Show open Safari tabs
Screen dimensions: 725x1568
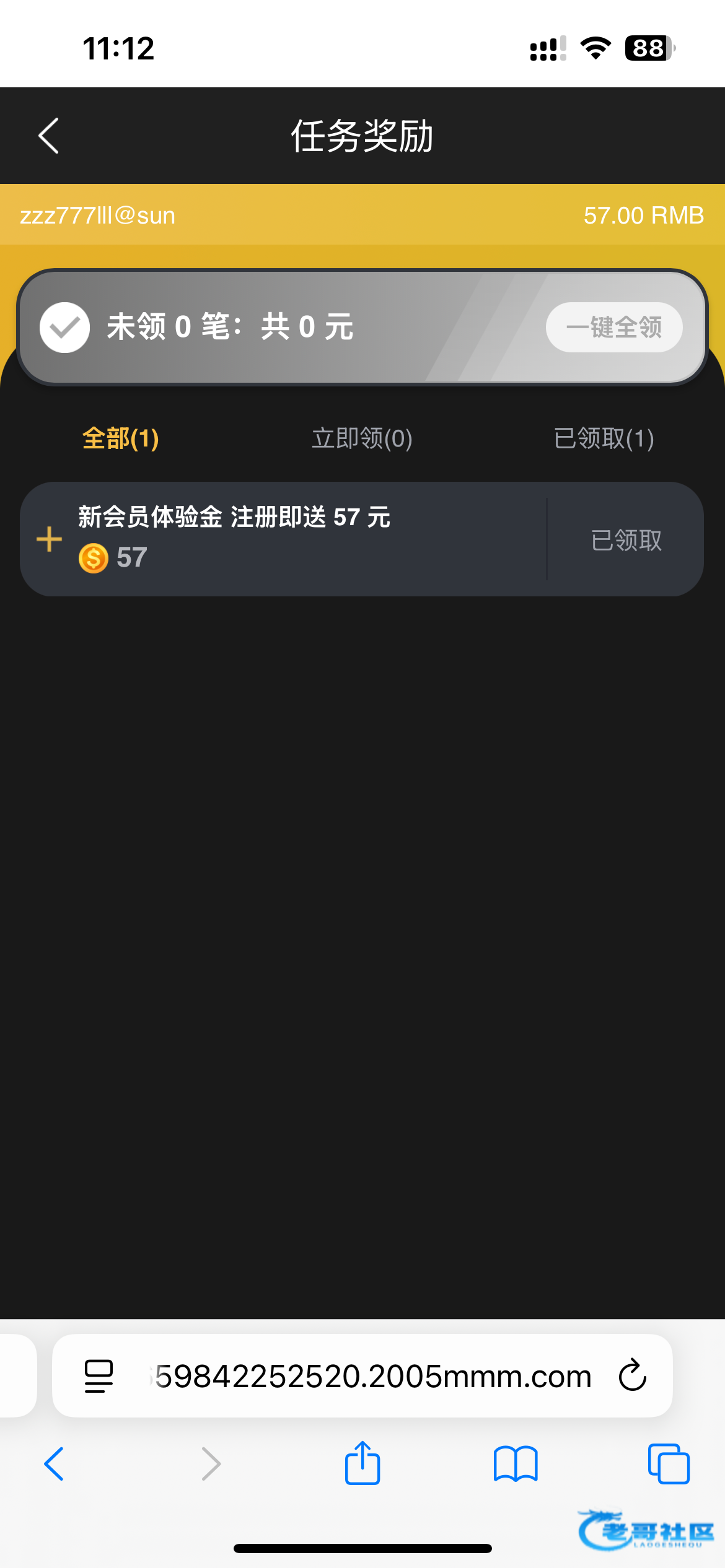point(668,1464)
